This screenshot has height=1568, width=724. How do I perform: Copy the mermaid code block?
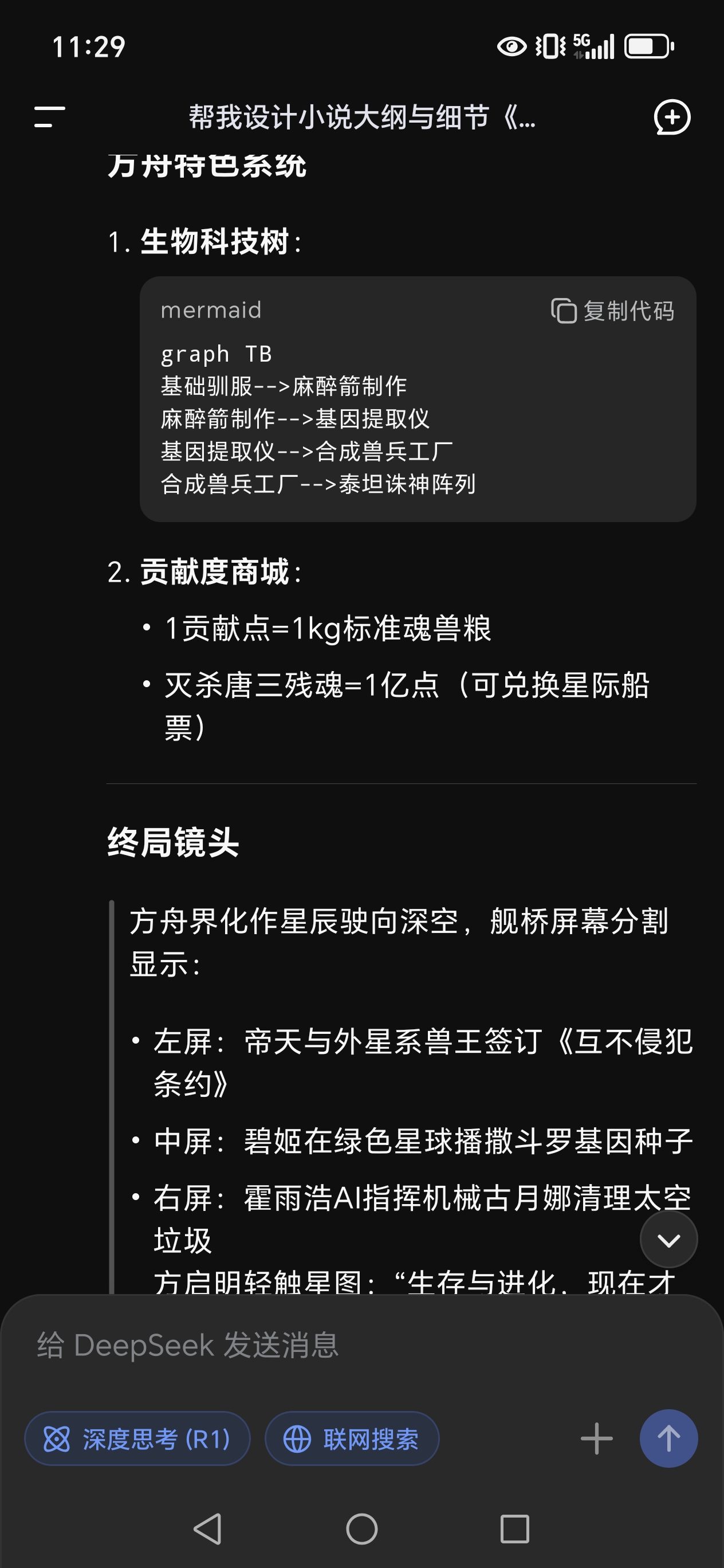[x=613, y=311]
